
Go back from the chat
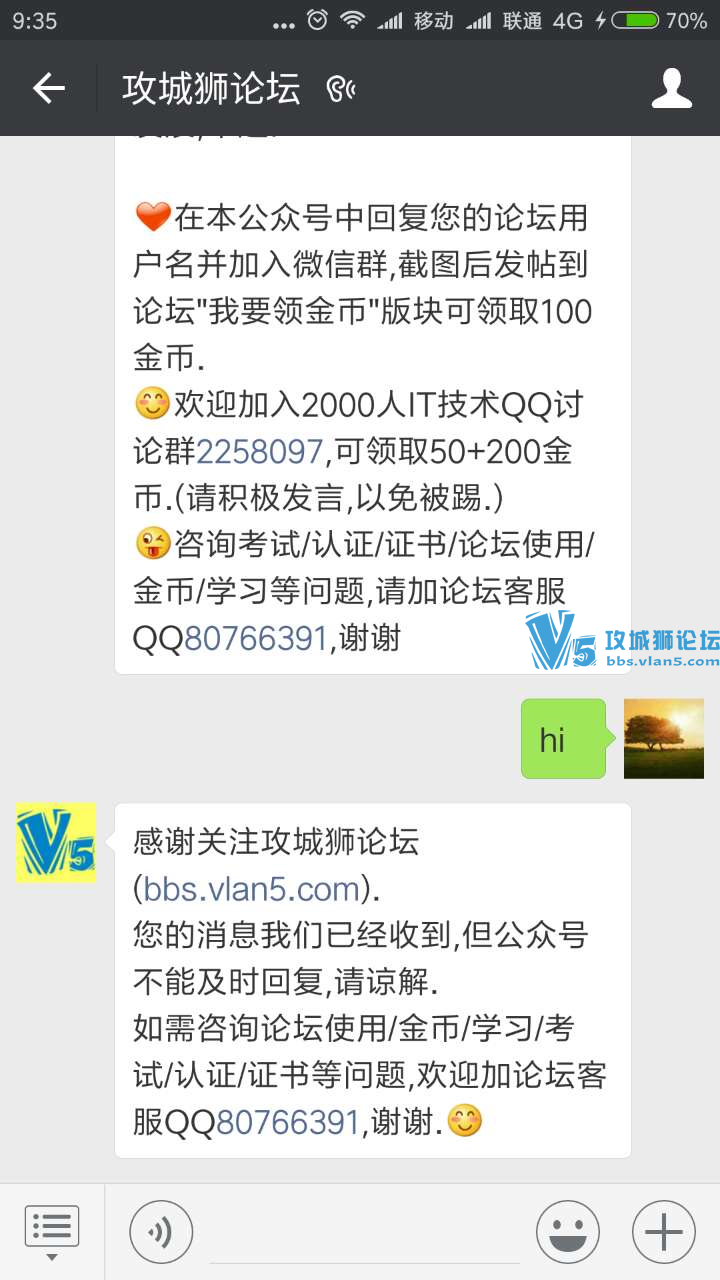coord(48,89)
